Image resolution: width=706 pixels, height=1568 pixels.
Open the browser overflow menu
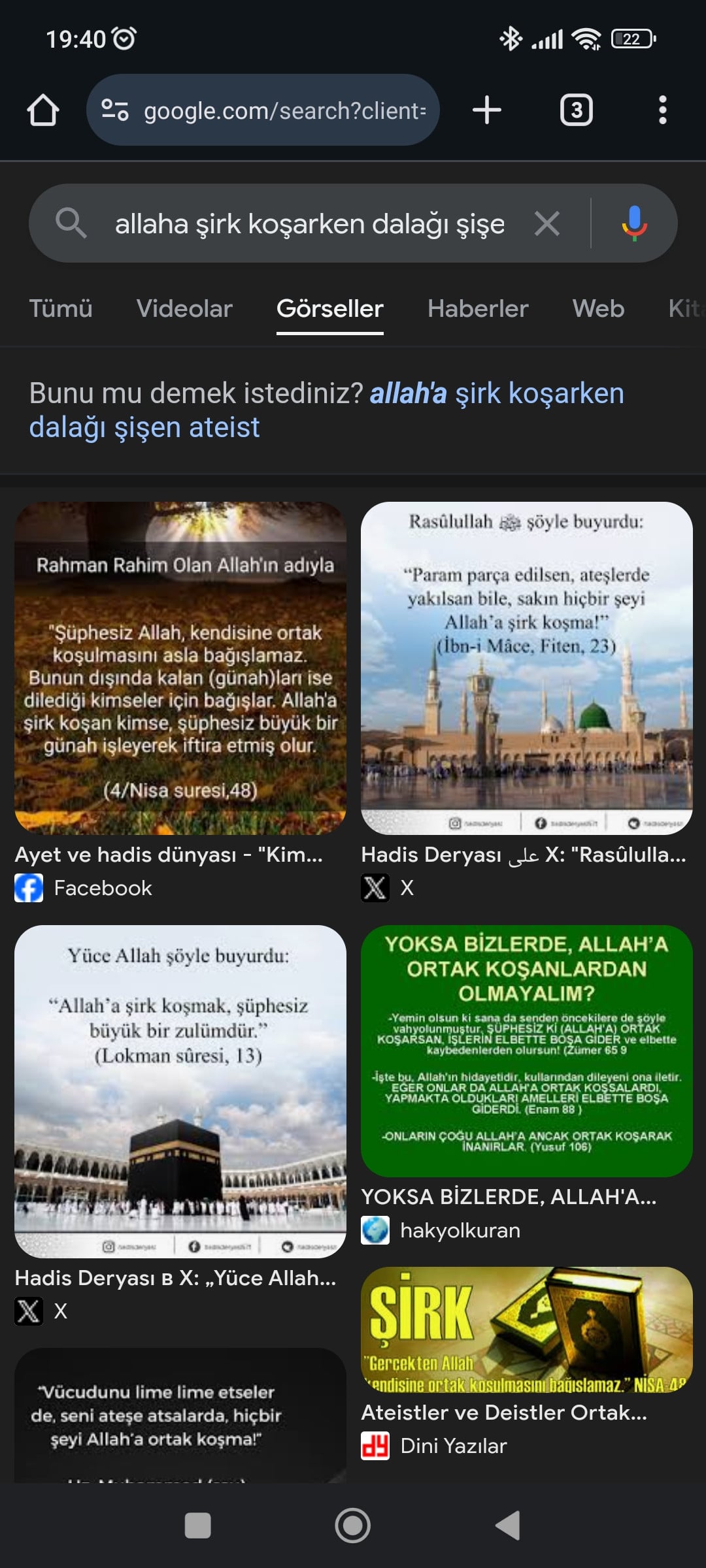coord(662,110)
